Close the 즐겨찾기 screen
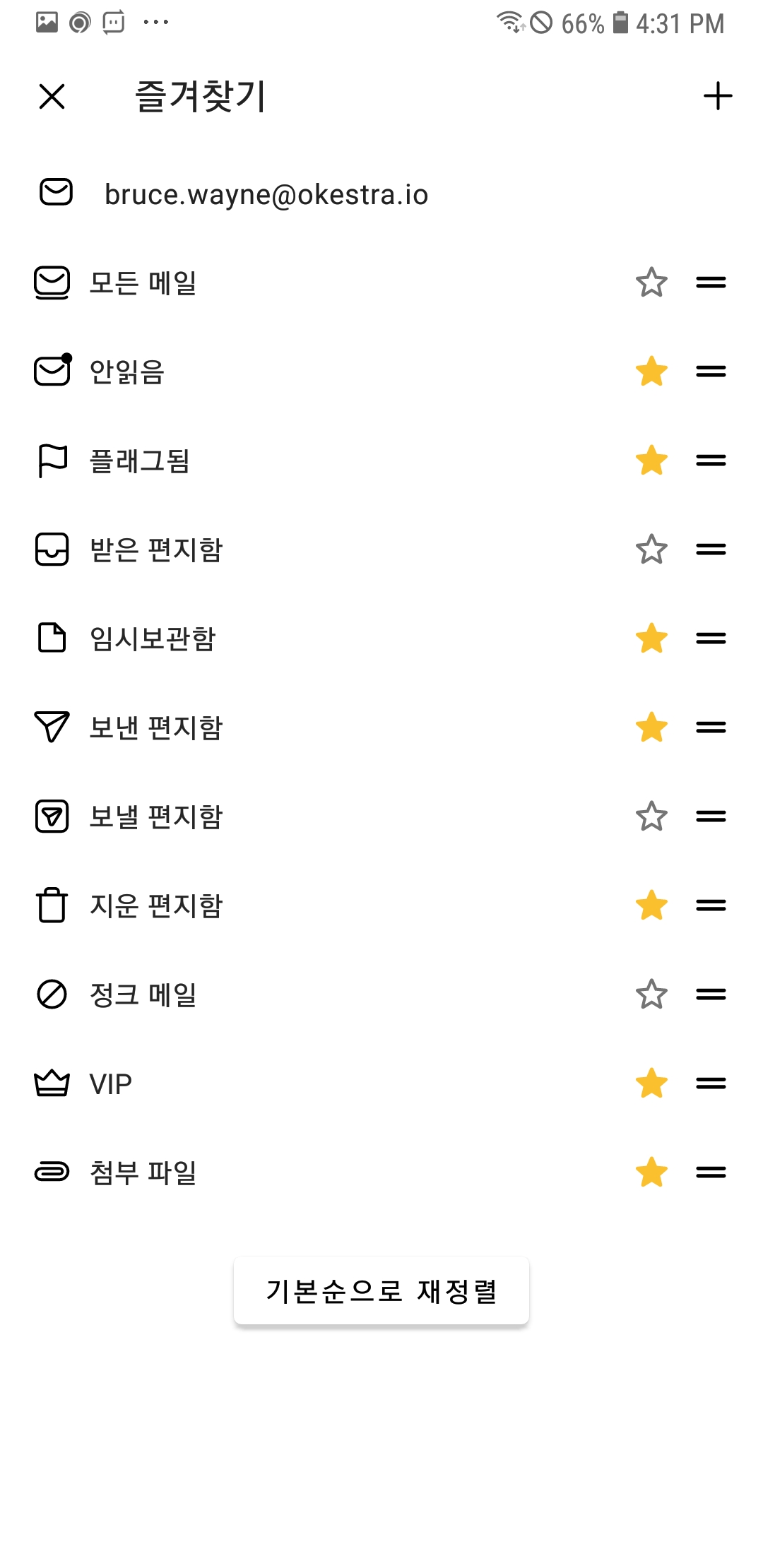 point(52,96)
